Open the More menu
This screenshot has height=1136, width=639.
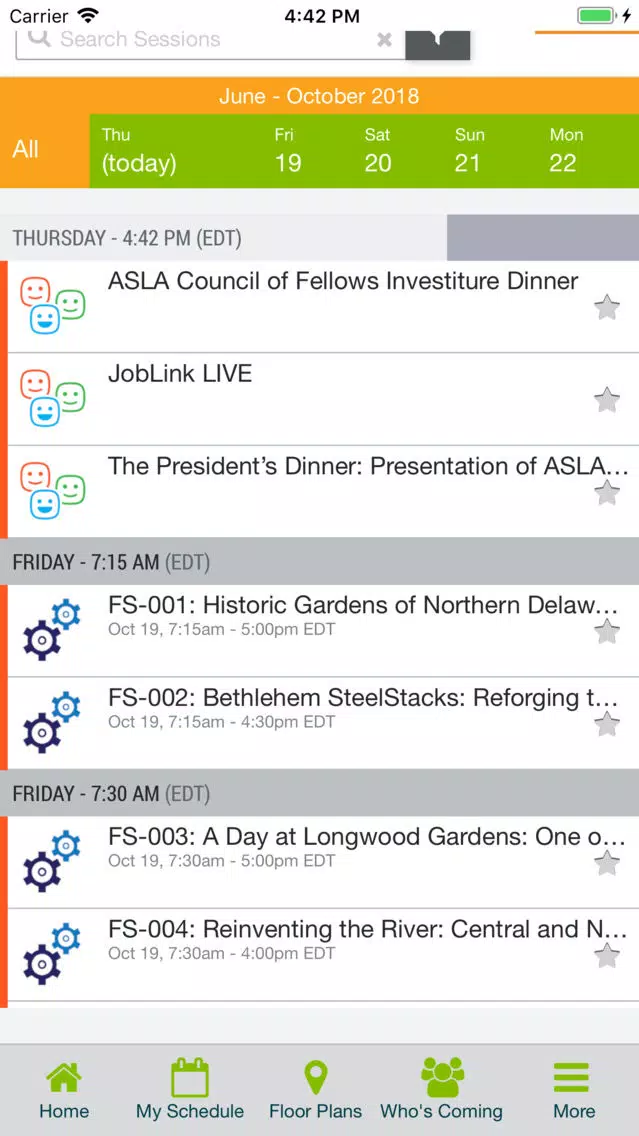click(574, 1089)
